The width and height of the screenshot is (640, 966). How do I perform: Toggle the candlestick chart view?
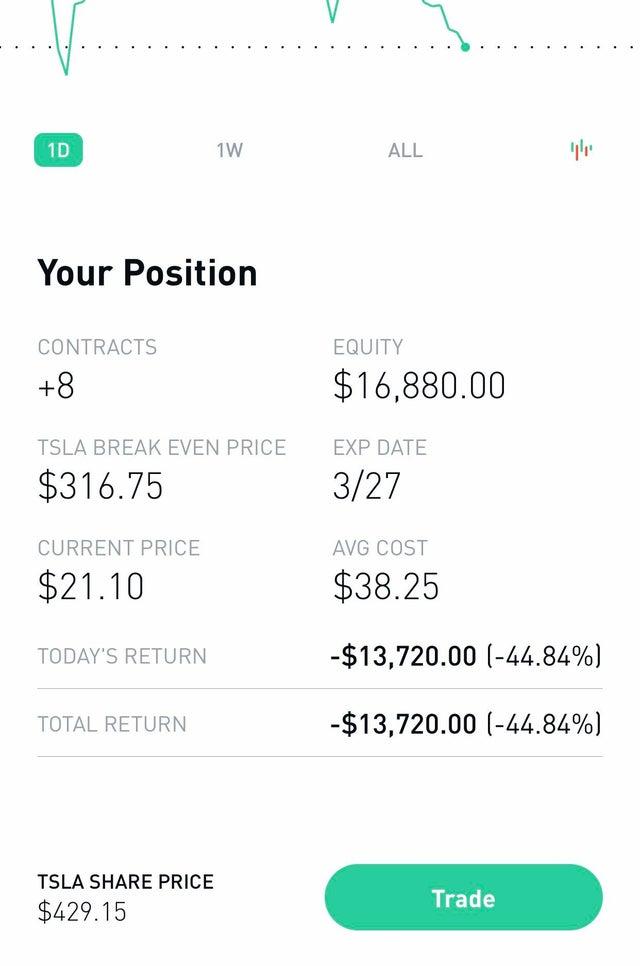click(581, 150)
